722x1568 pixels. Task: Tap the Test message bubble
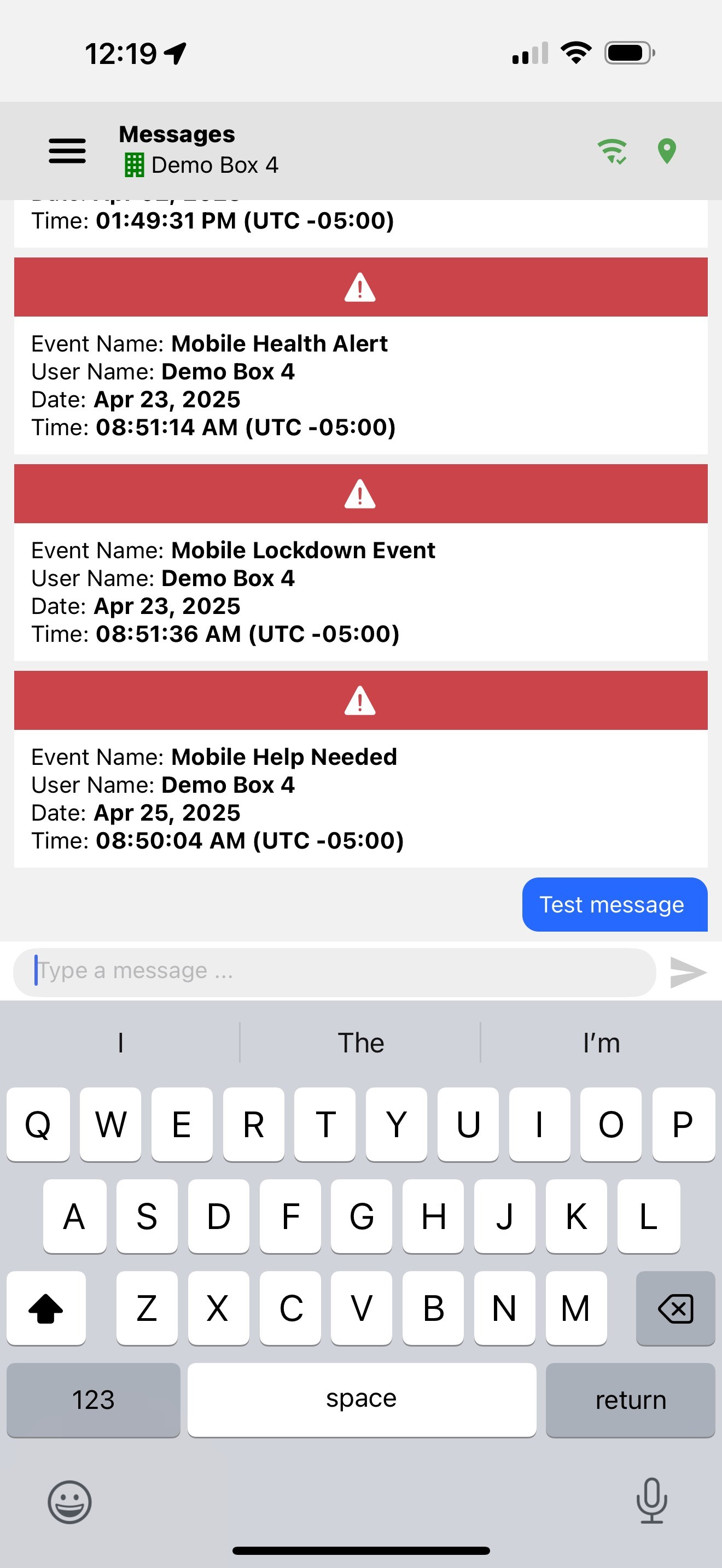[x=614, y=904]
